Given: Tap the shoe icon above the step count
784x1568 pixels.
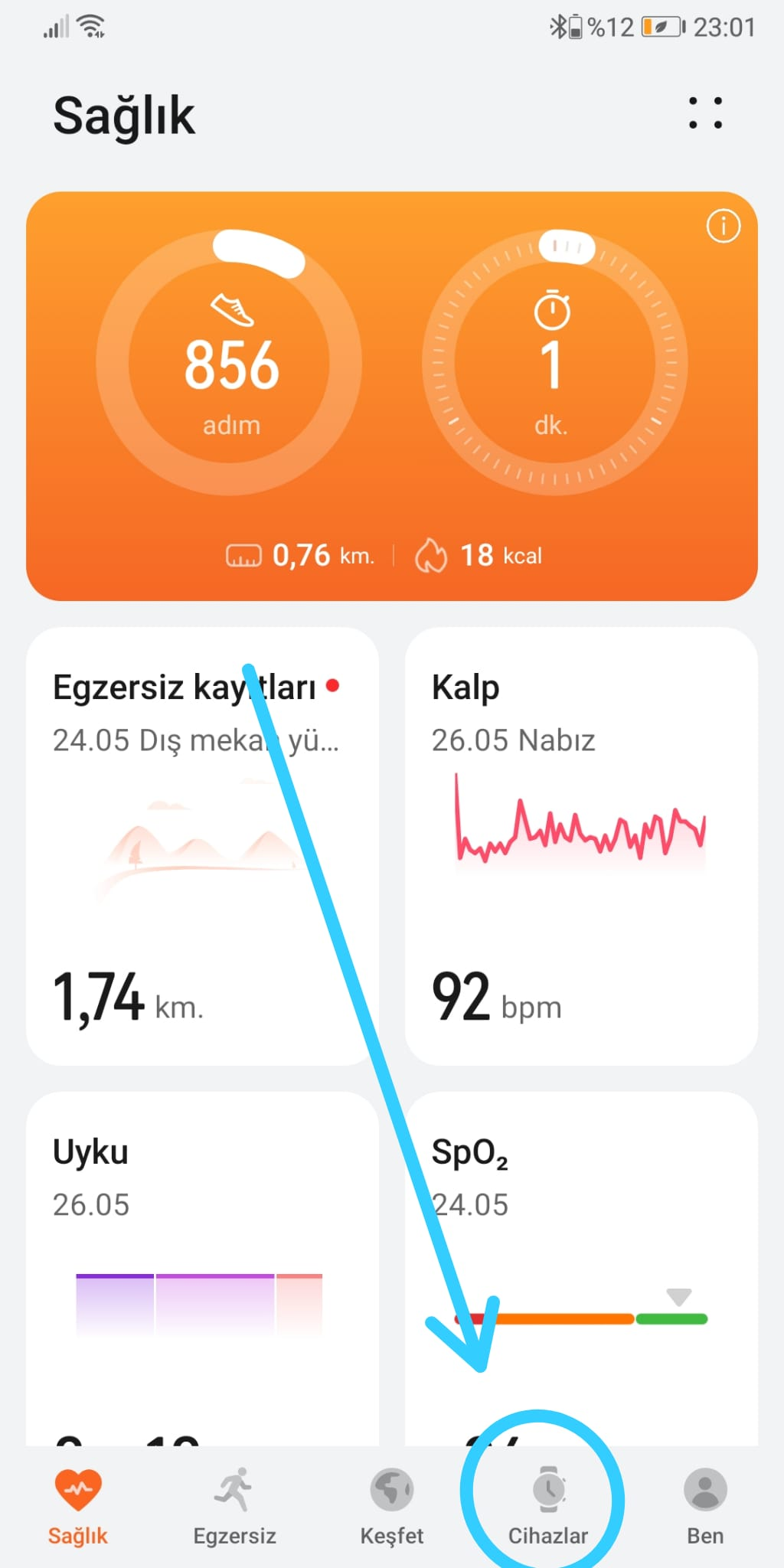Looking at the screenshot, I should tap(232, 310).
